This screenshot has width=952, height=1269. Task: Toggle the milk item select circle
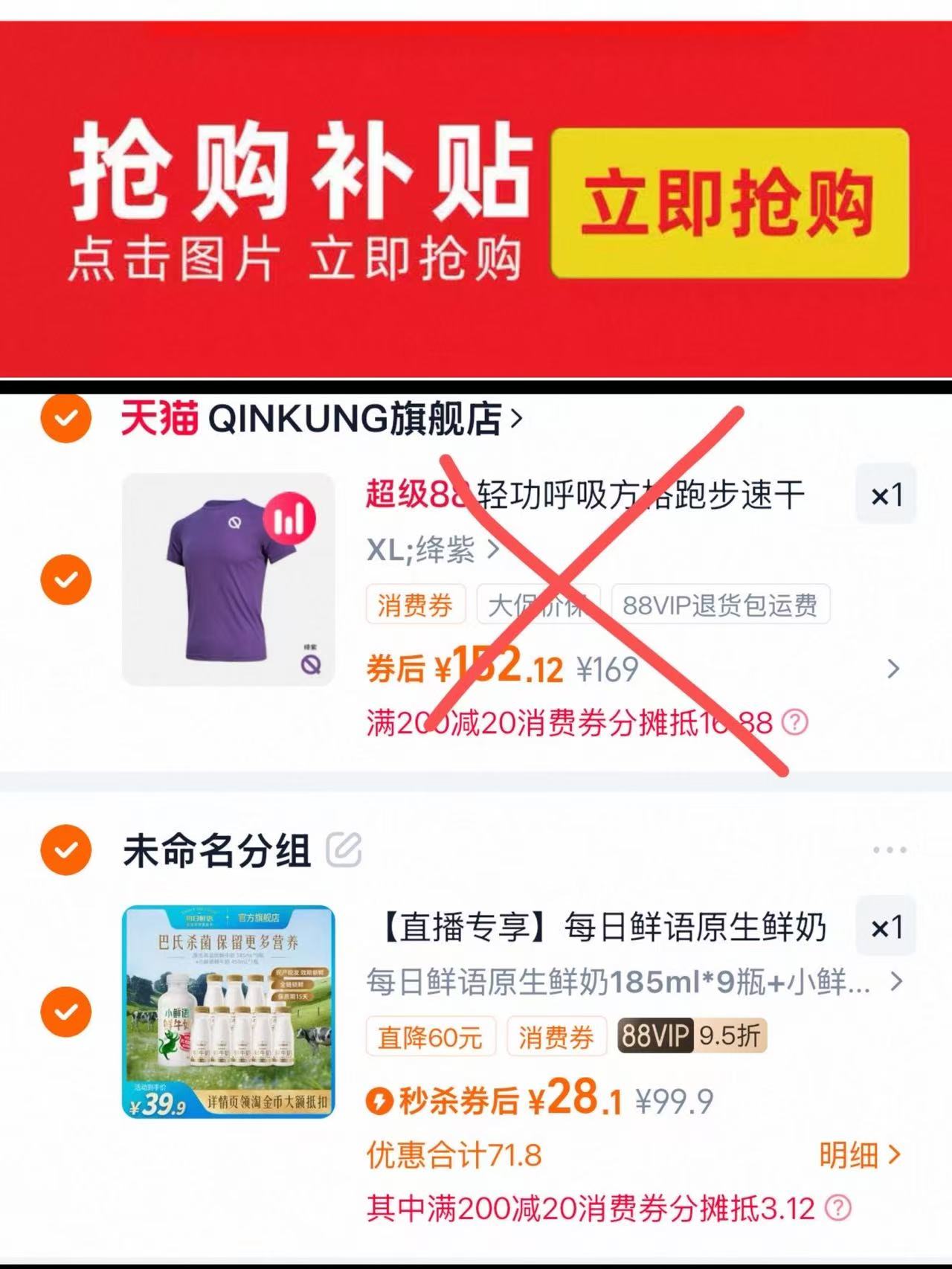pos(66,1011)
